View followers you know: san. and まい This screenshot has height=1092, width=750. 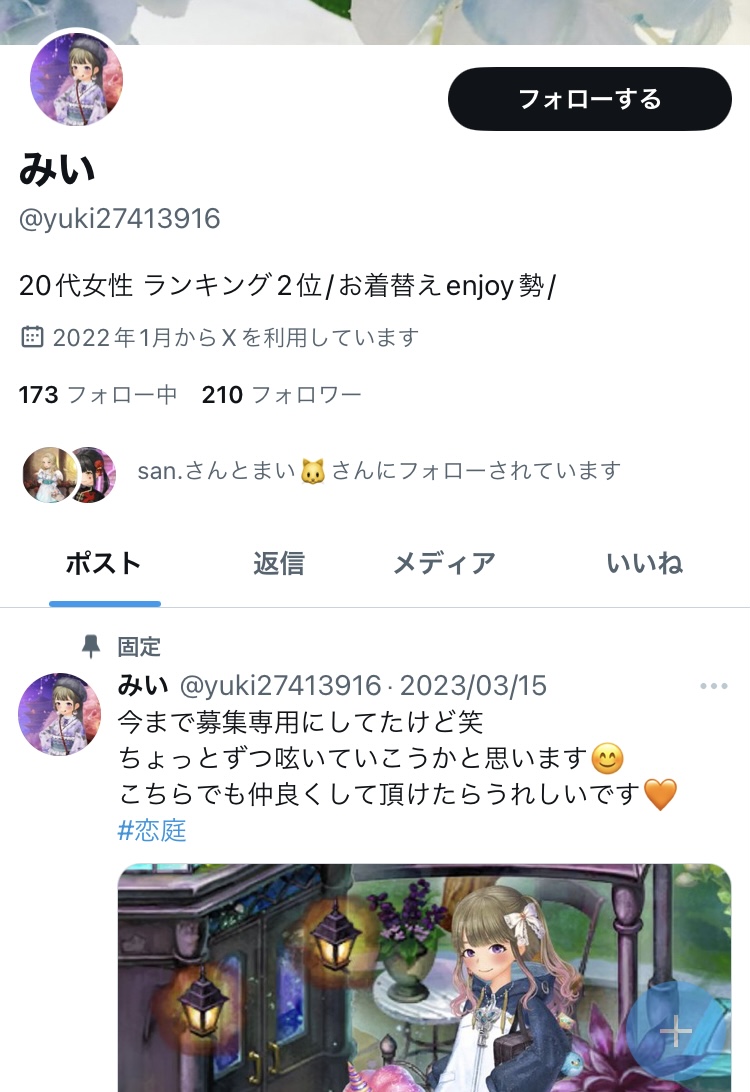(378, 470)
